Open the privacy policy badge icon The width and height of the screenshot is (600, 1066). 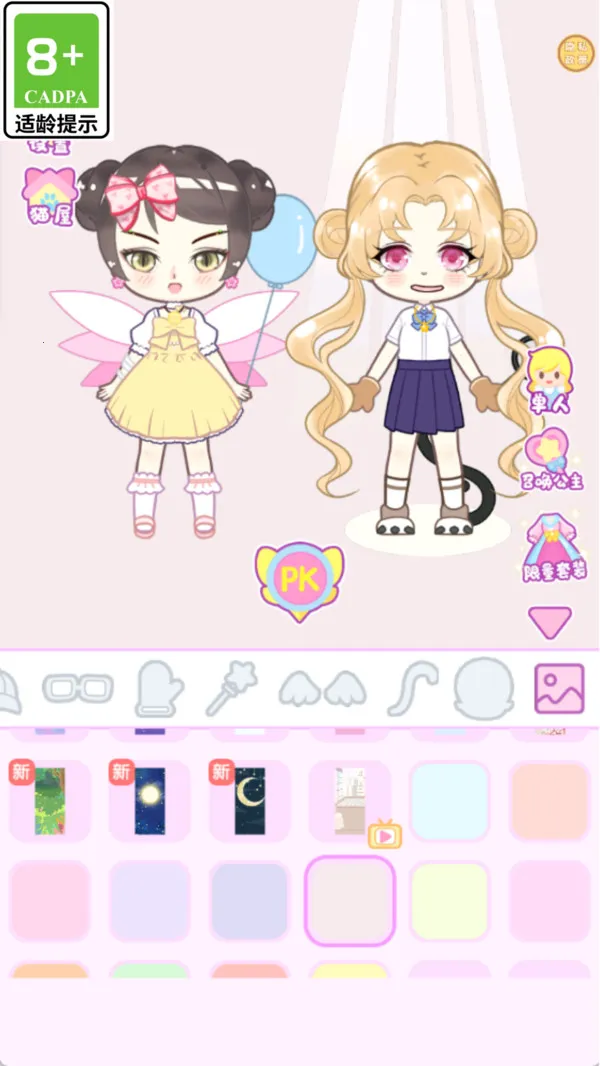pyautogui.click(x=576, y=52)
